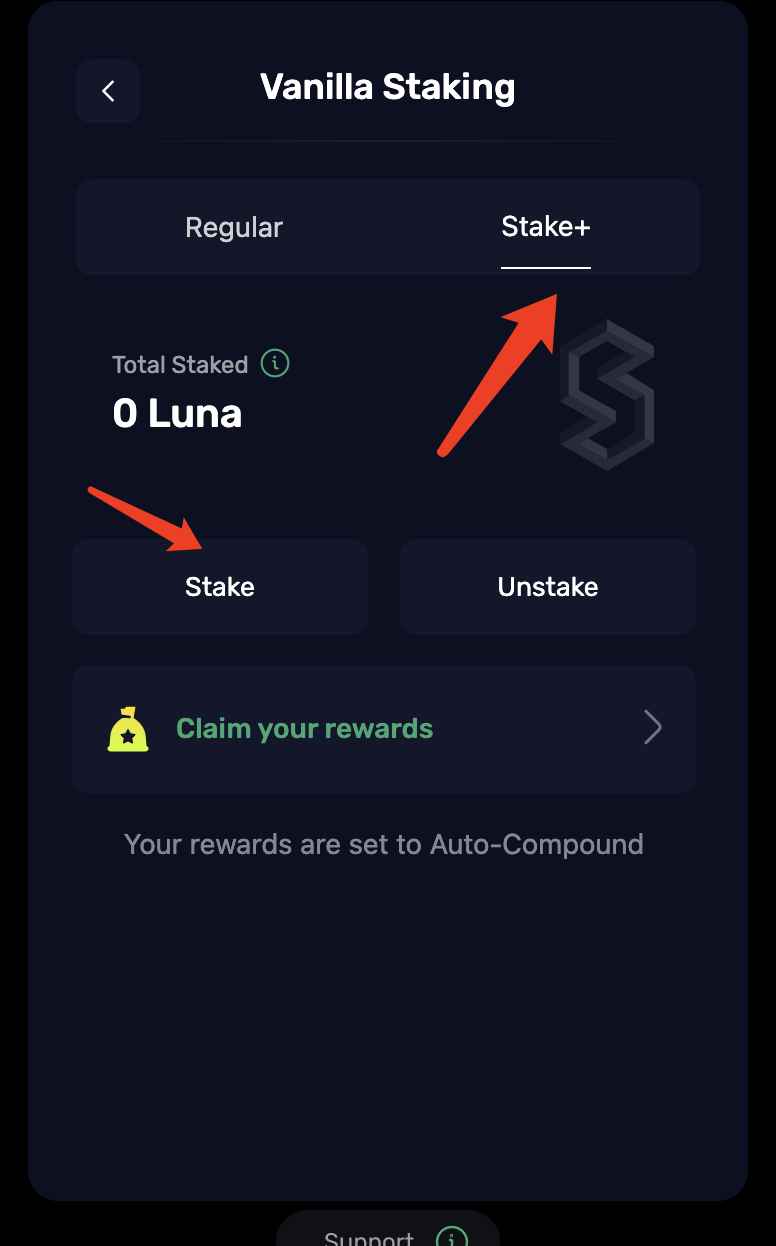Open Total Staked info icon
776x1246 pixels.
(x=275, y=363)
